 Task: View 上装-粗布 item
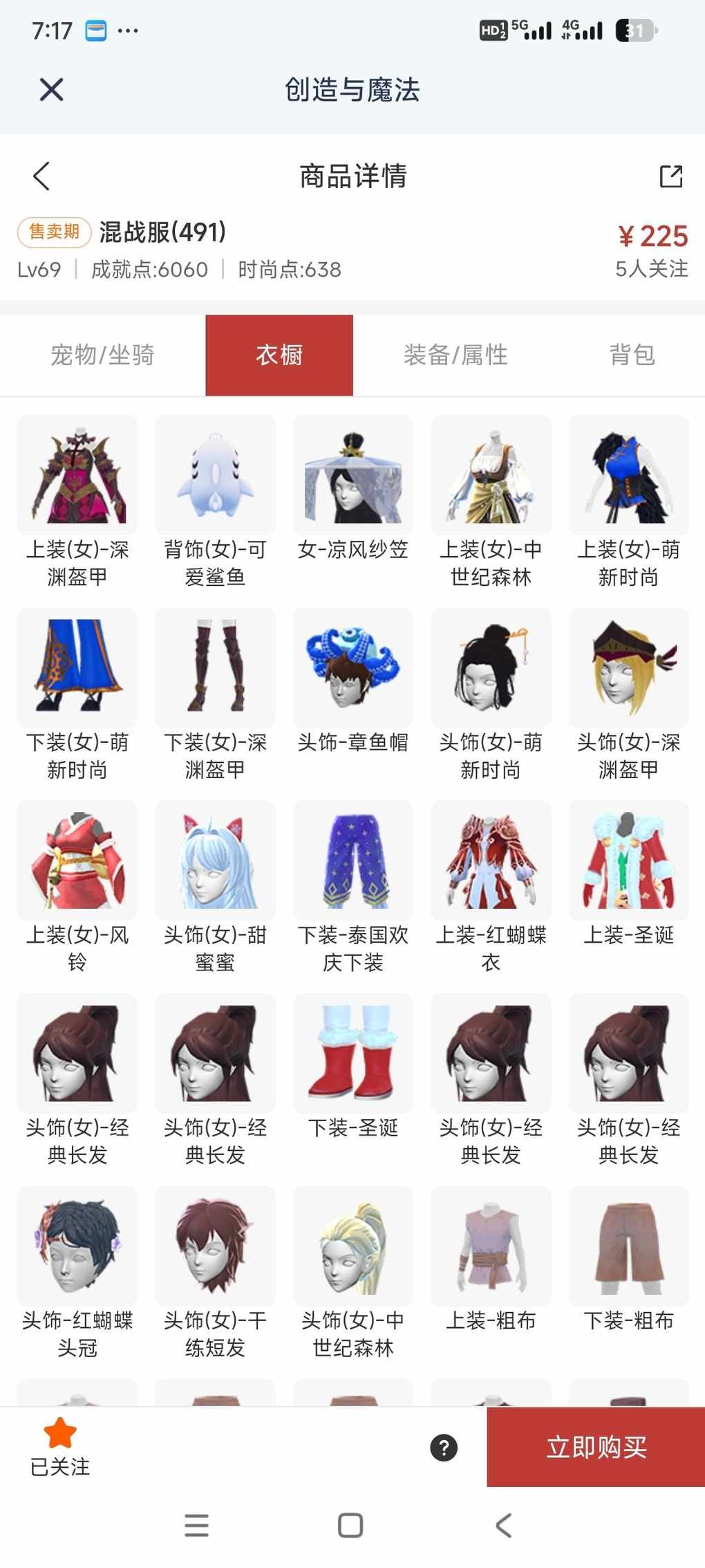(491, 1246)
